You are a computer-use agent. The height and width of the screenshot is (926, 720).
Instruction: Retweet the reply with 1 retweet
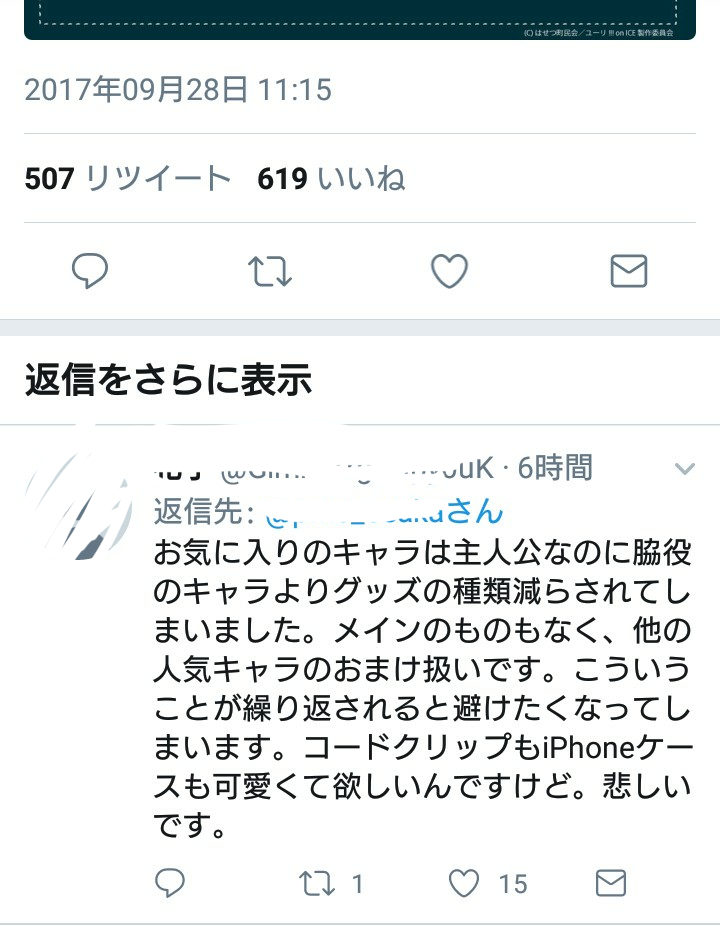point(318,882)
